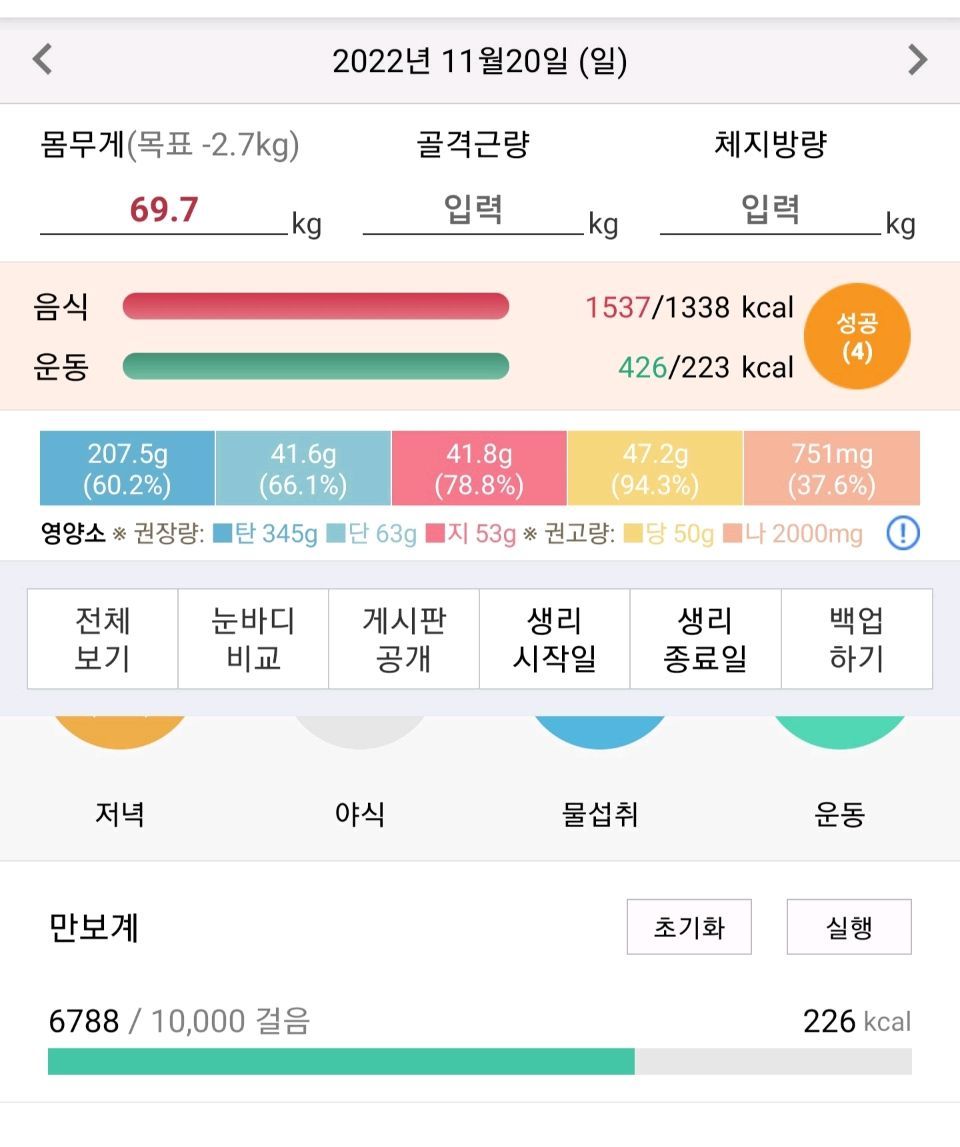Open 눈바디 비교
The image size is (960, 1147).
(253, 639)
